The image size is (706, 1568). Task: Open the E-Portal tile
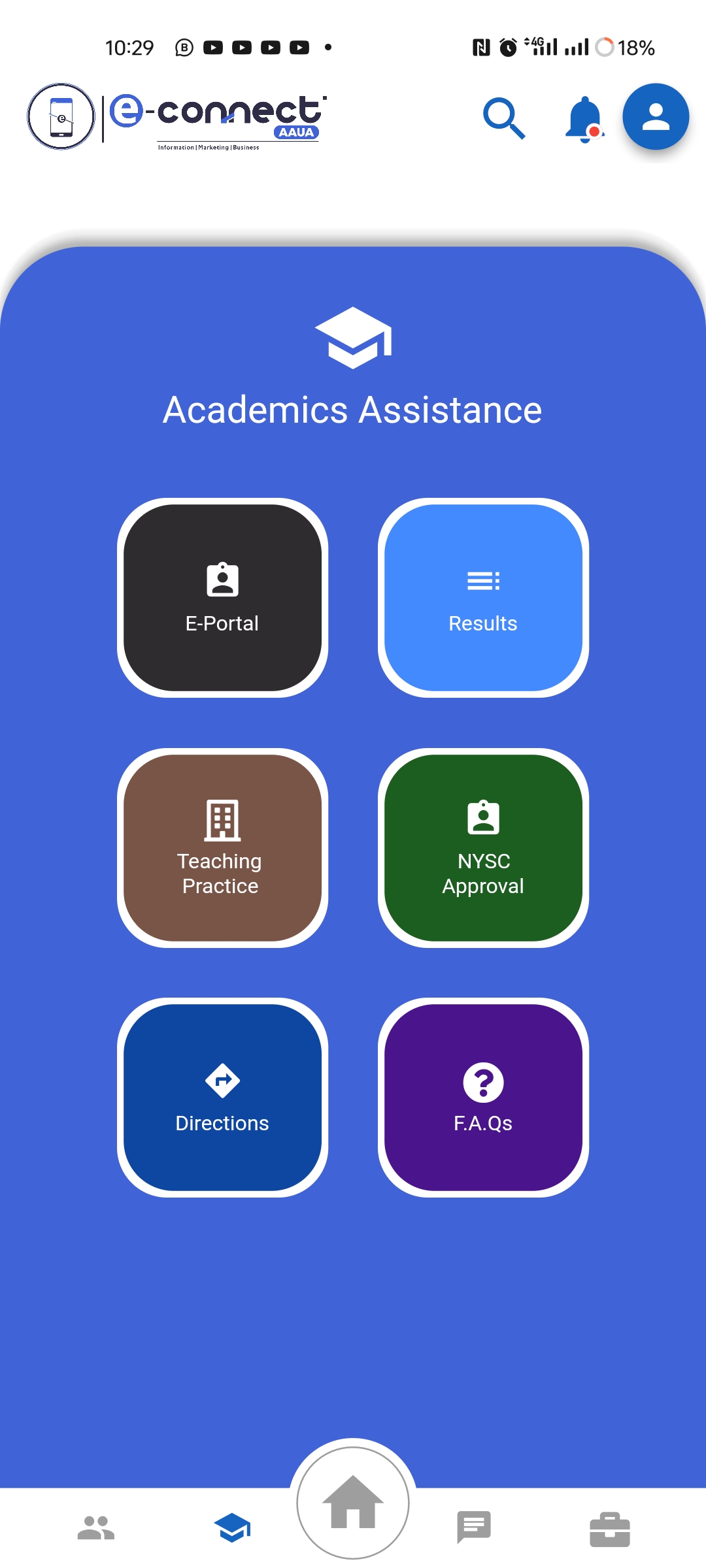click(222, 598)
